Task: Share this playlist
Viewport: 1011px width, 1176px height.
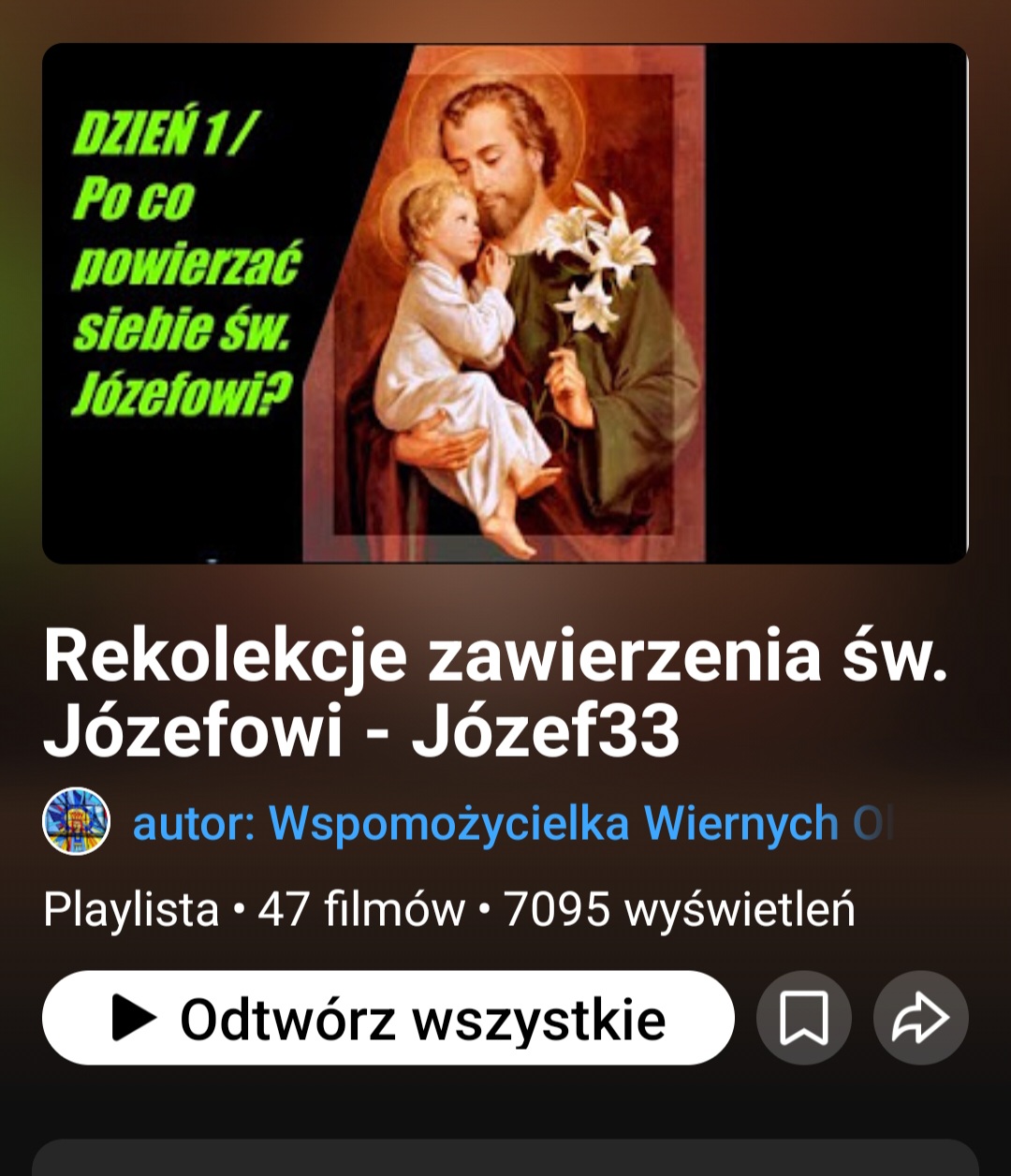Action: pyautogui.click(x=920, y=1018)
